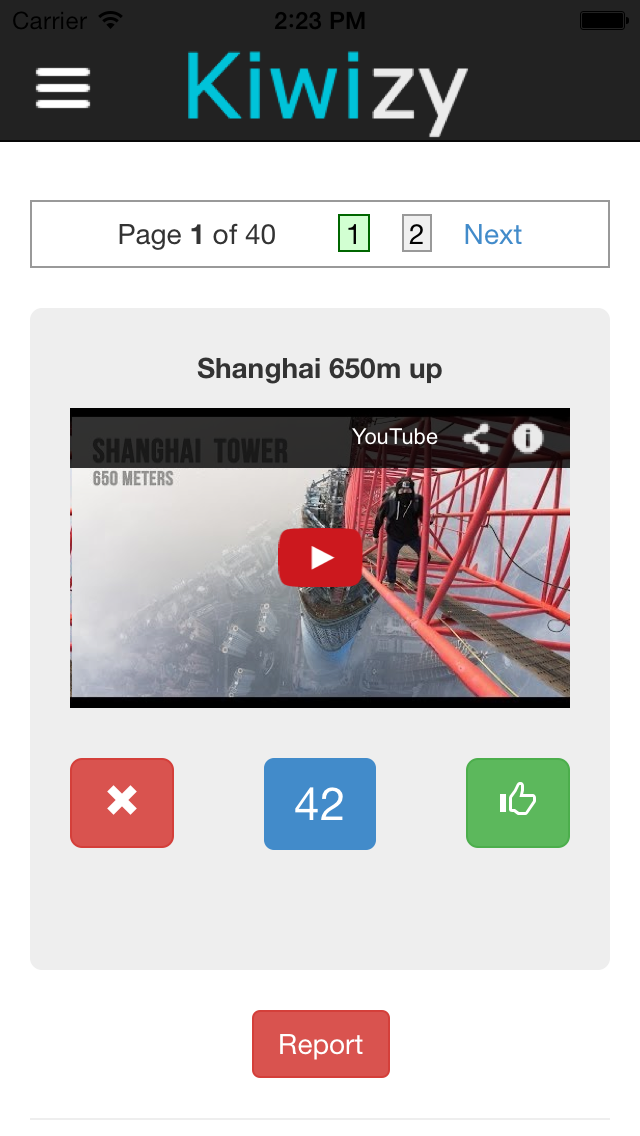Report this video
The image size is (640, 1136).
pos(320,1044)
